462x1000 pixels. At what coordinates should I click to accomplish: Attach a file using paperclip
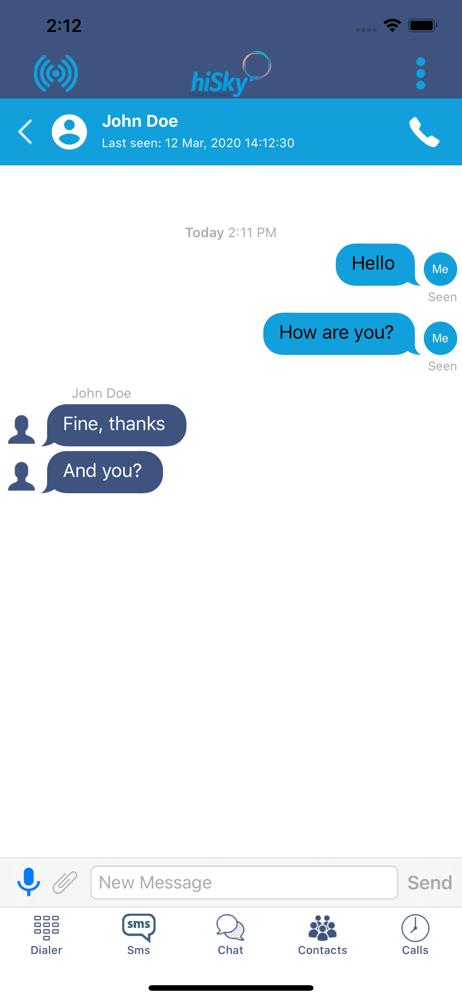(x=64, y=882)
